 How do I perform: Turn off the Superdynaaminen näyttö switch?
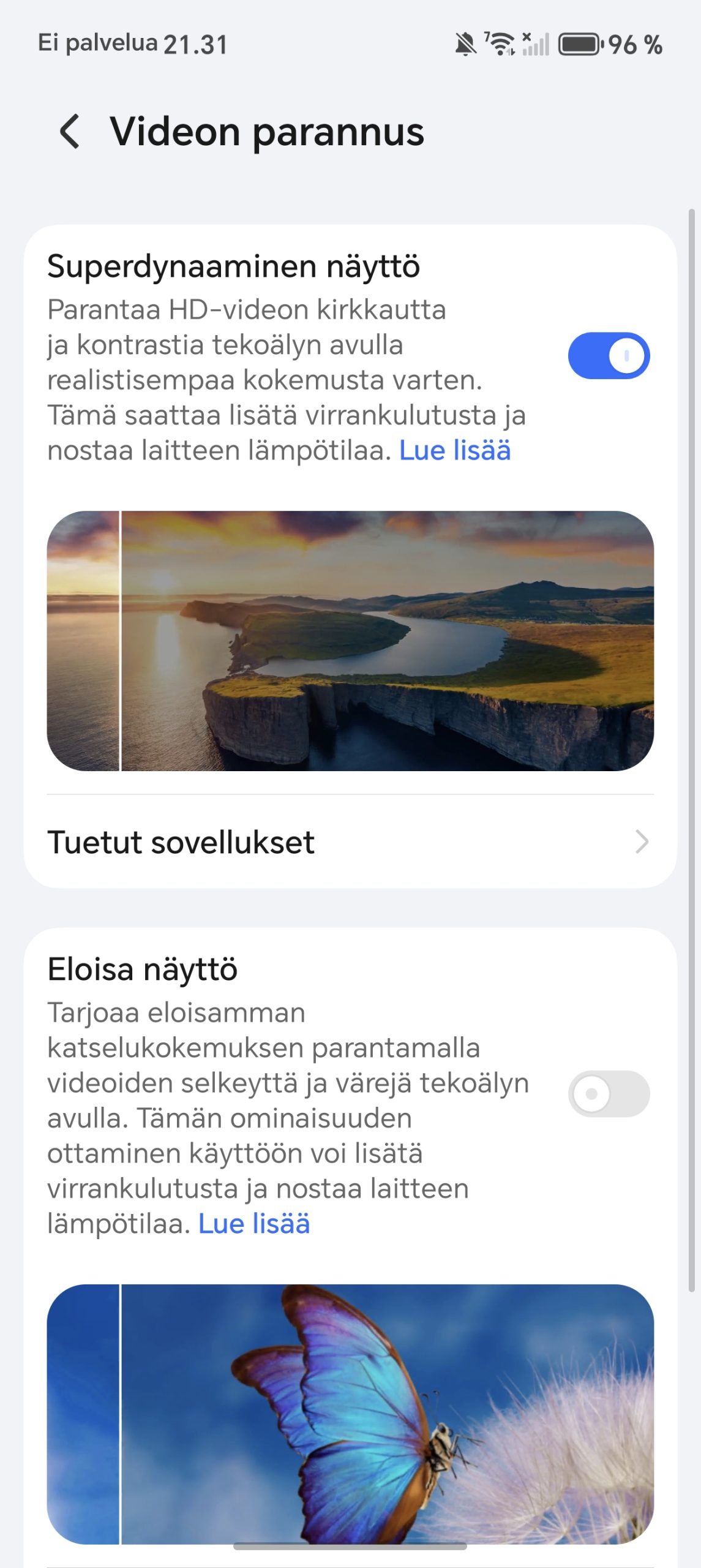tap(608, 356)
